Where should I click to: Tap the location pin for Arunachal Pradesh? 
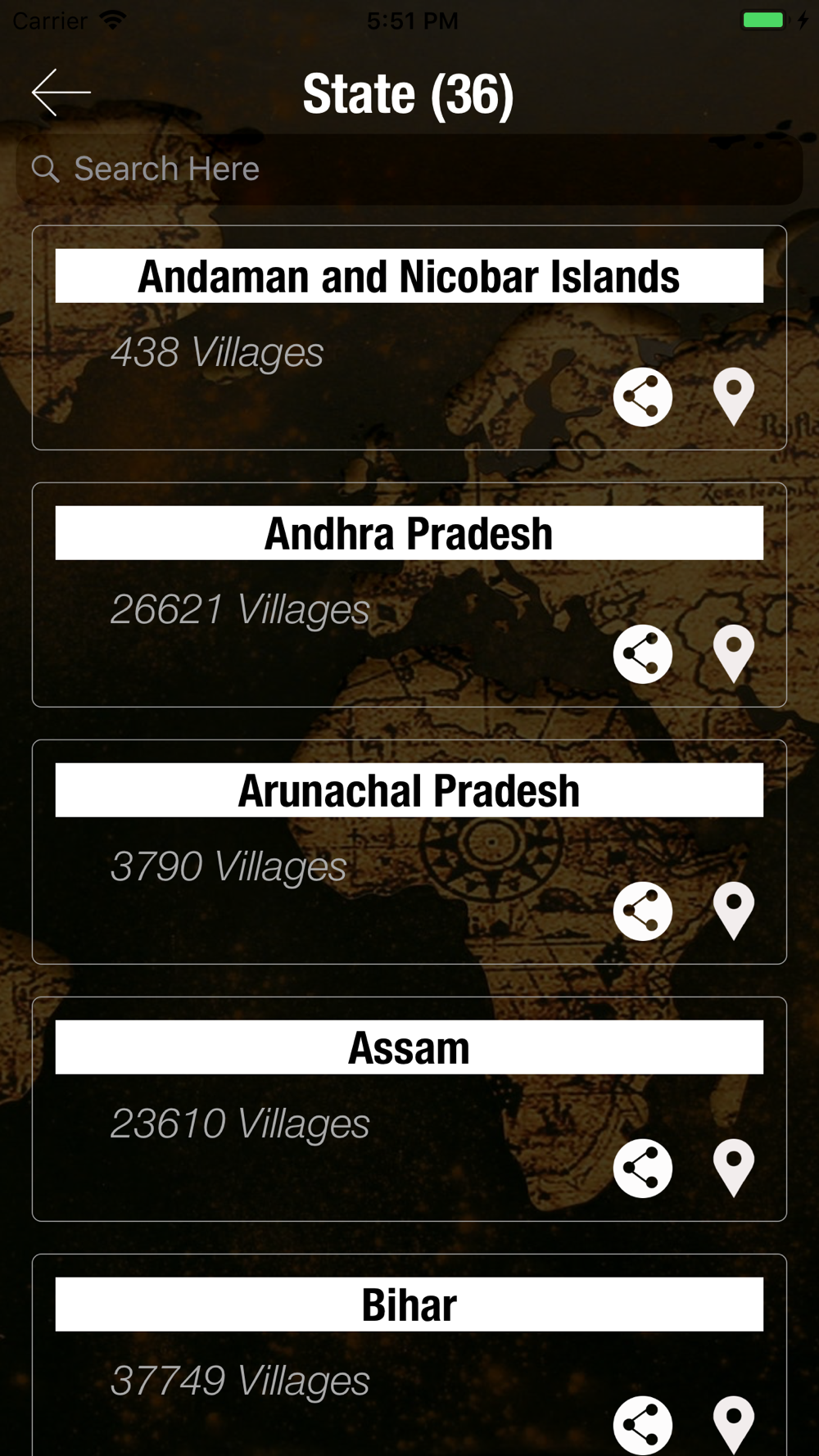coord(734,911)
